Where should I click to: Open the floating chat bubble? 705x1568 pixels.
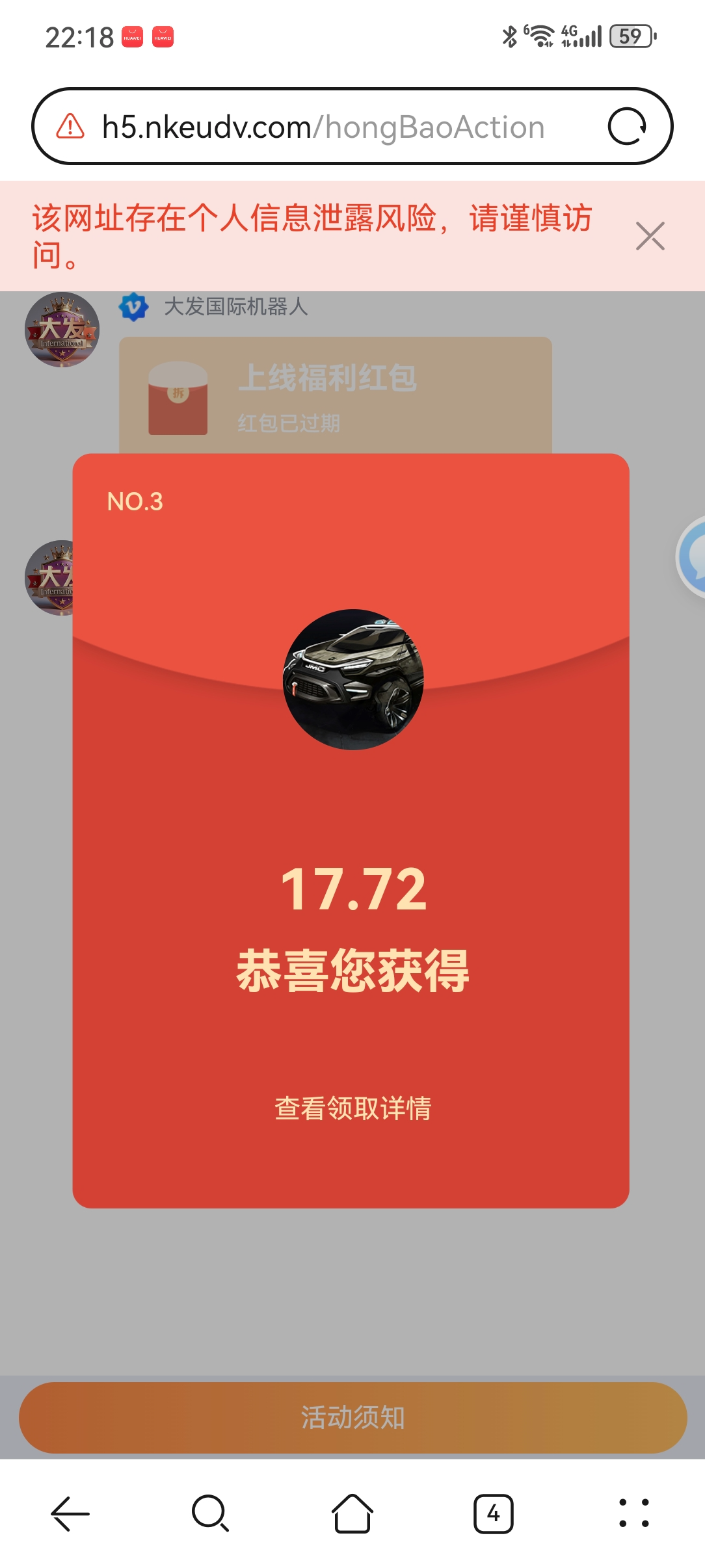point(693,557)
